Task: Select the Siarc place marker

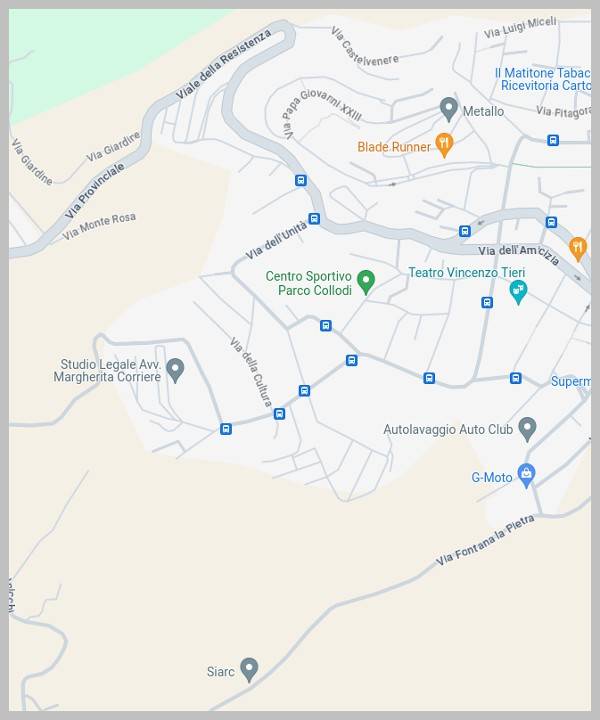Action: click(249, 668)
